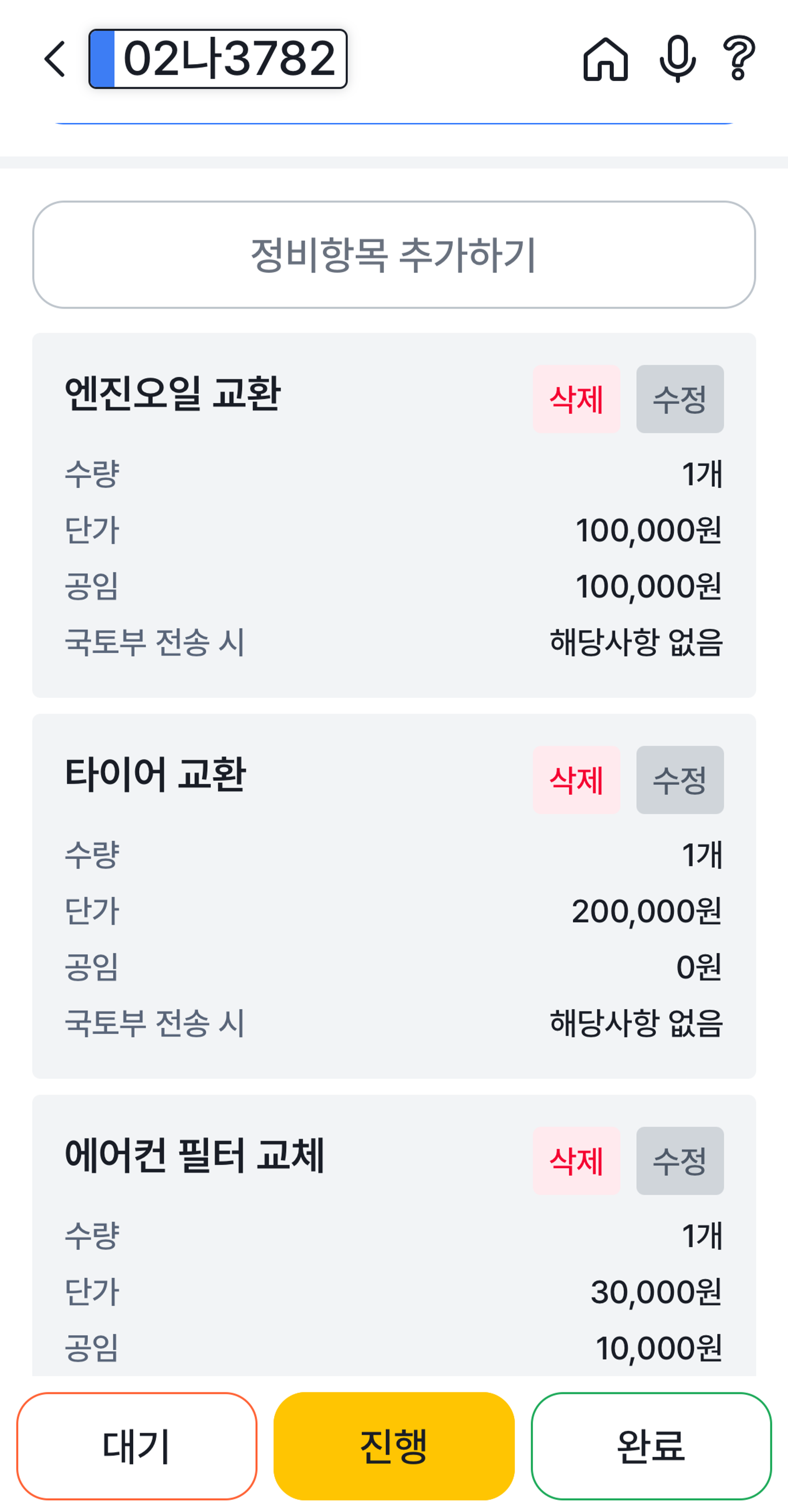Delete the 타이어 교환 item

[x=576, y=780]
